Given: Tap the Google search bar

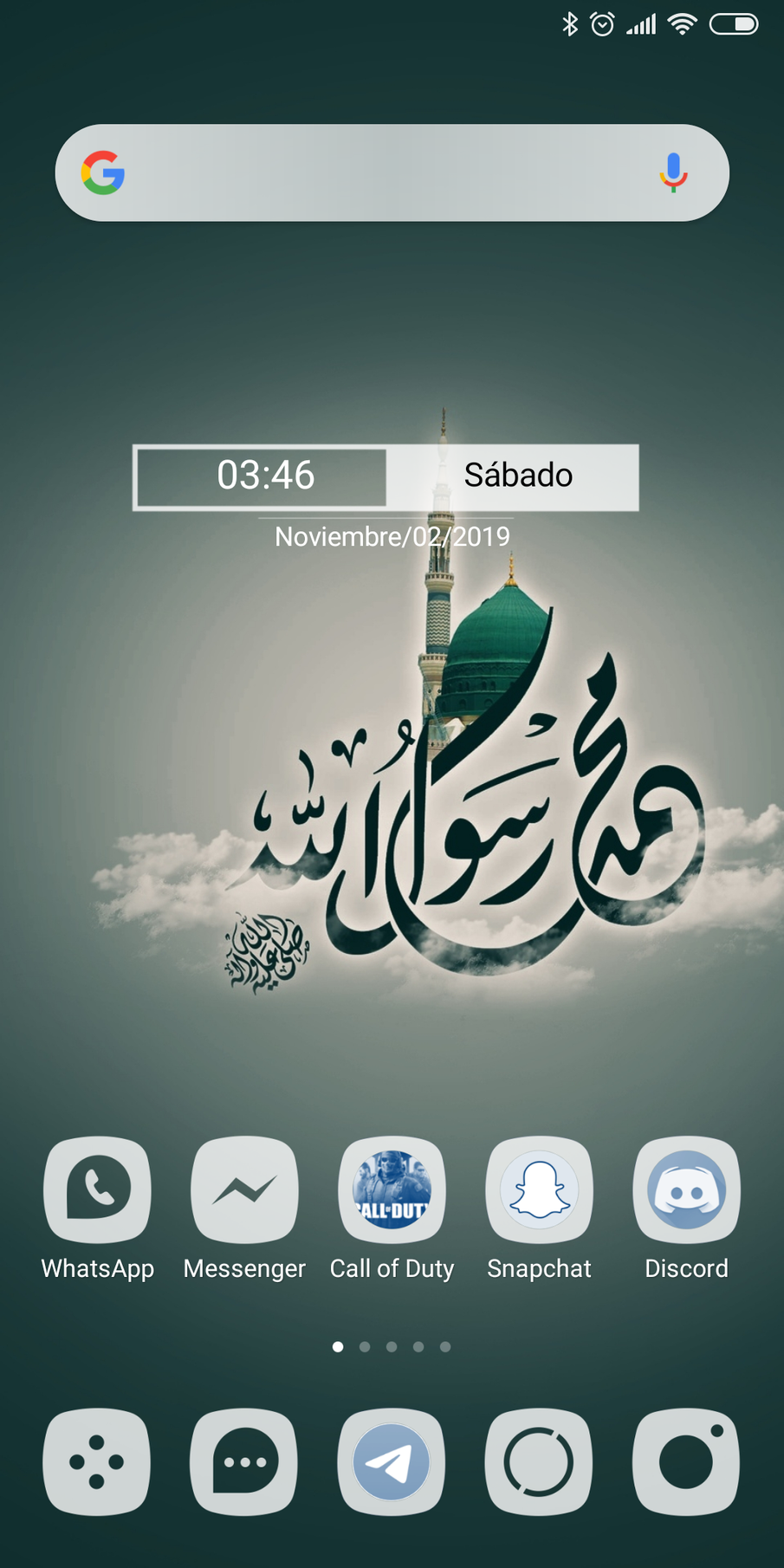Looking at the screenshot, I should click(x=392, y=173).
